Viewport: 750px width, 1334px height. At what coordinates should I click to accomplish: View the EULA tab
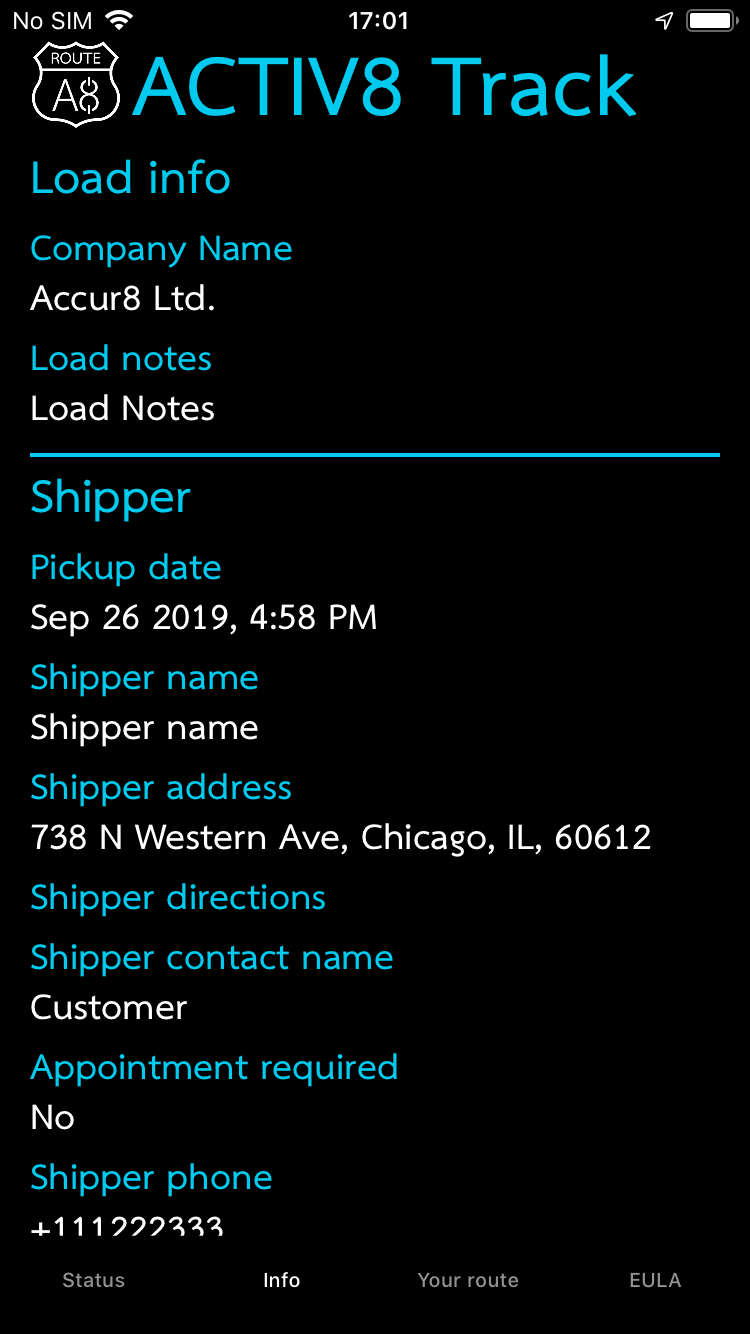[655, 1280]
